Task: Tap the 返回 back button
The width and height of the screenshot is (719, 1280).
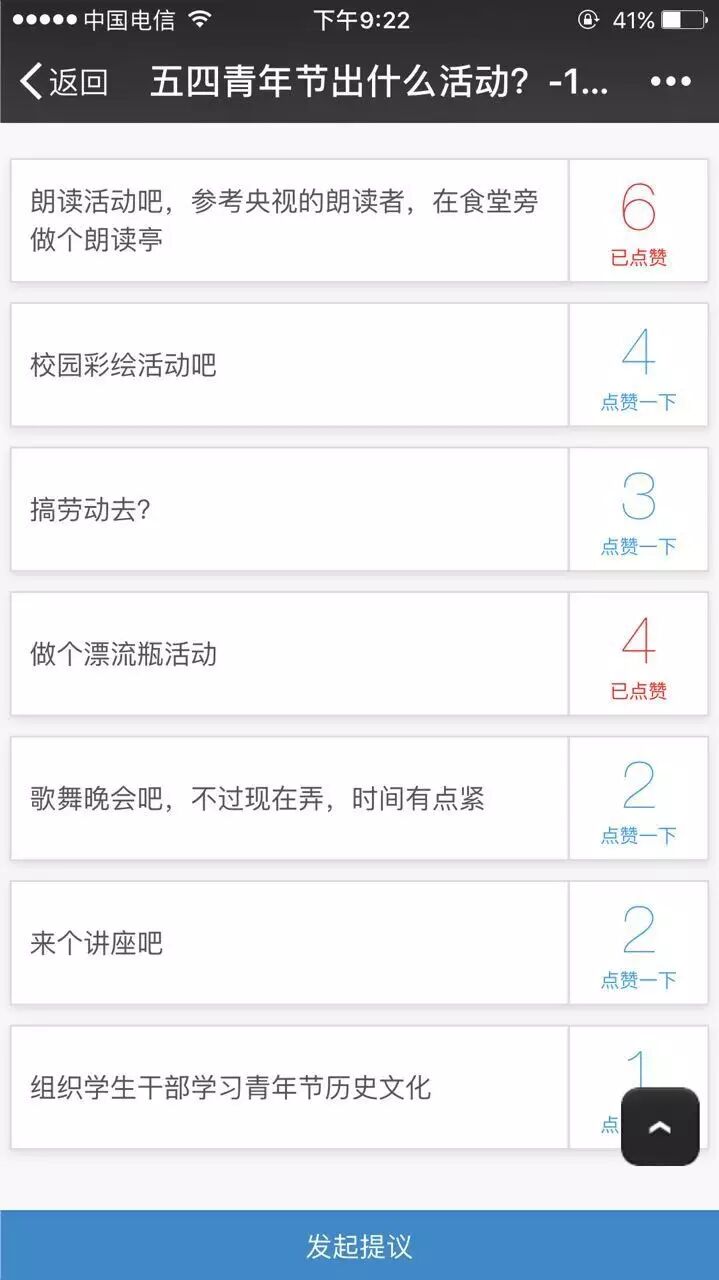Action: tap(64, 82)
